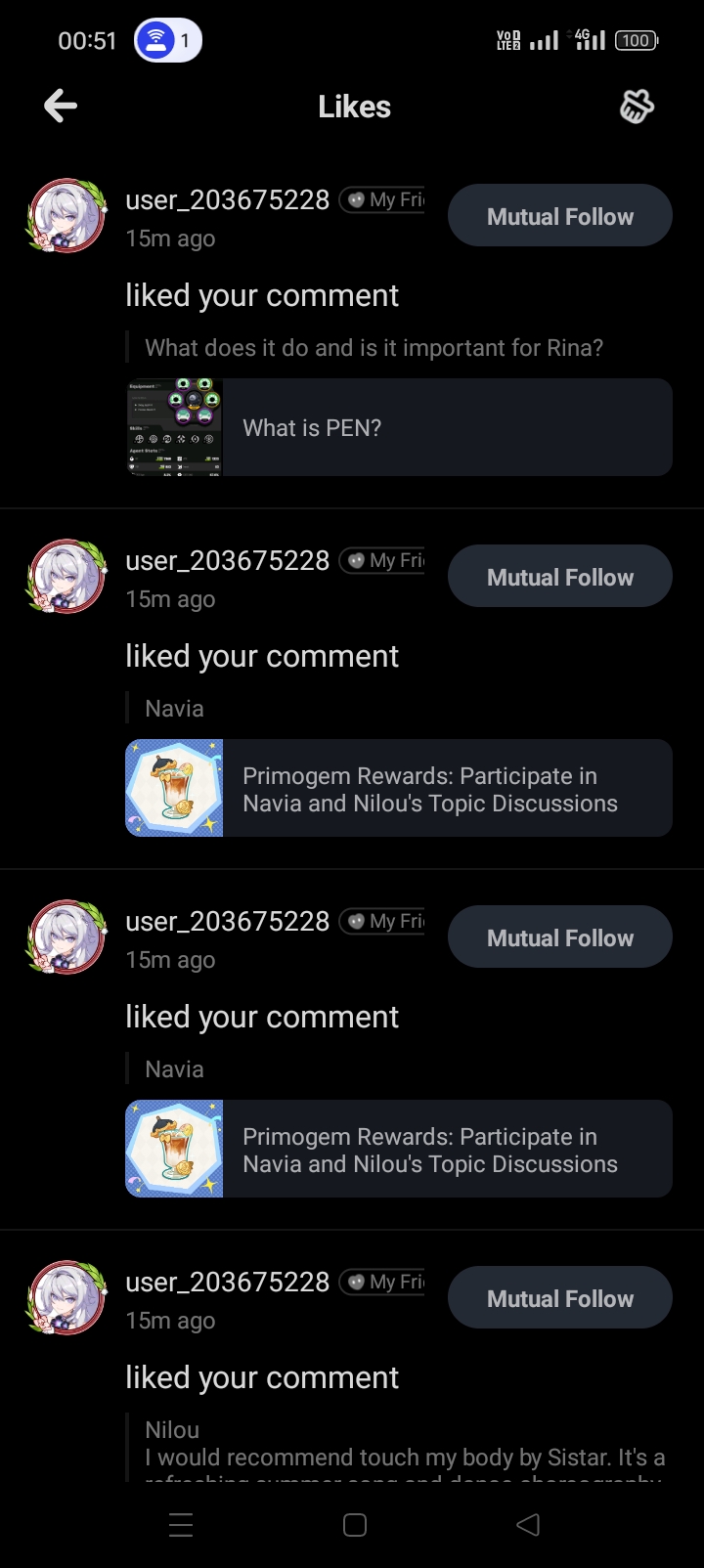Tap the system home button
The height and width of the screenshot is (1568, 704).
[x=355, y=1525]
